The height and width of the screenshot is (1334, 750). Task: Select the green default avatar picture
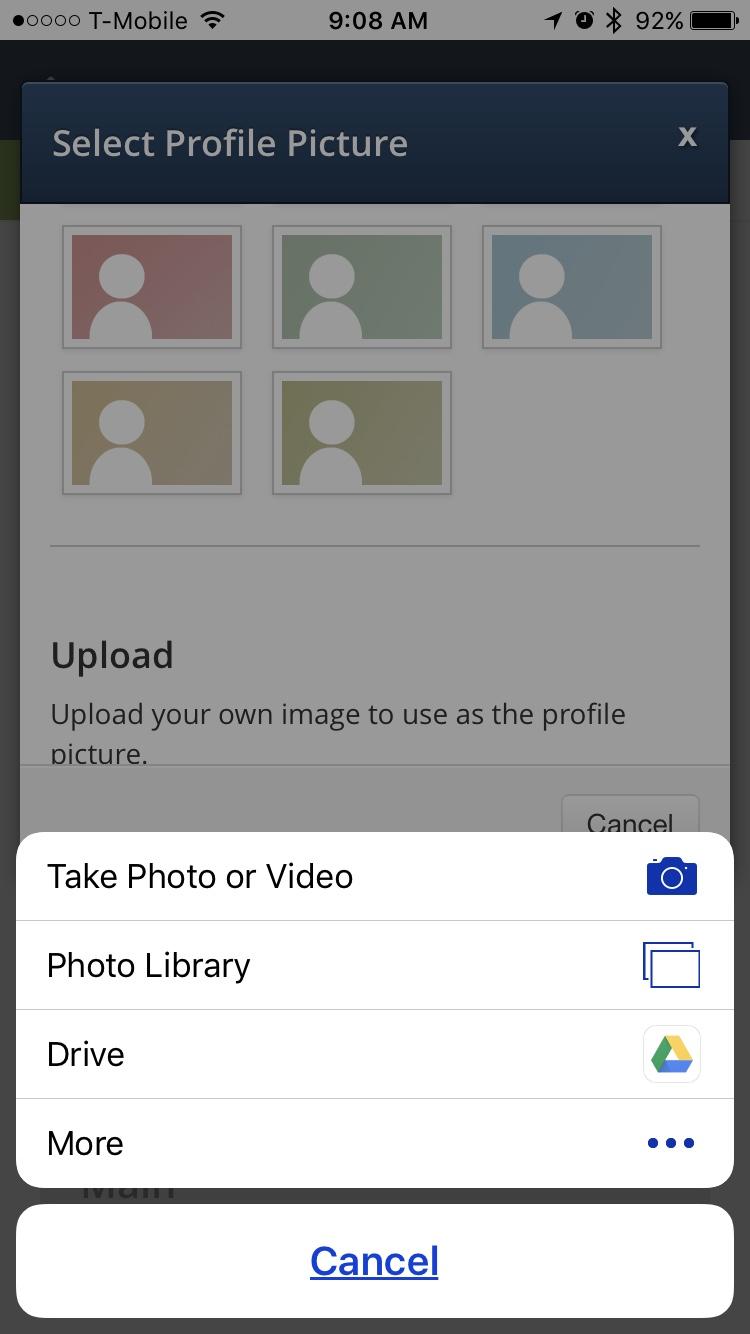361,287
